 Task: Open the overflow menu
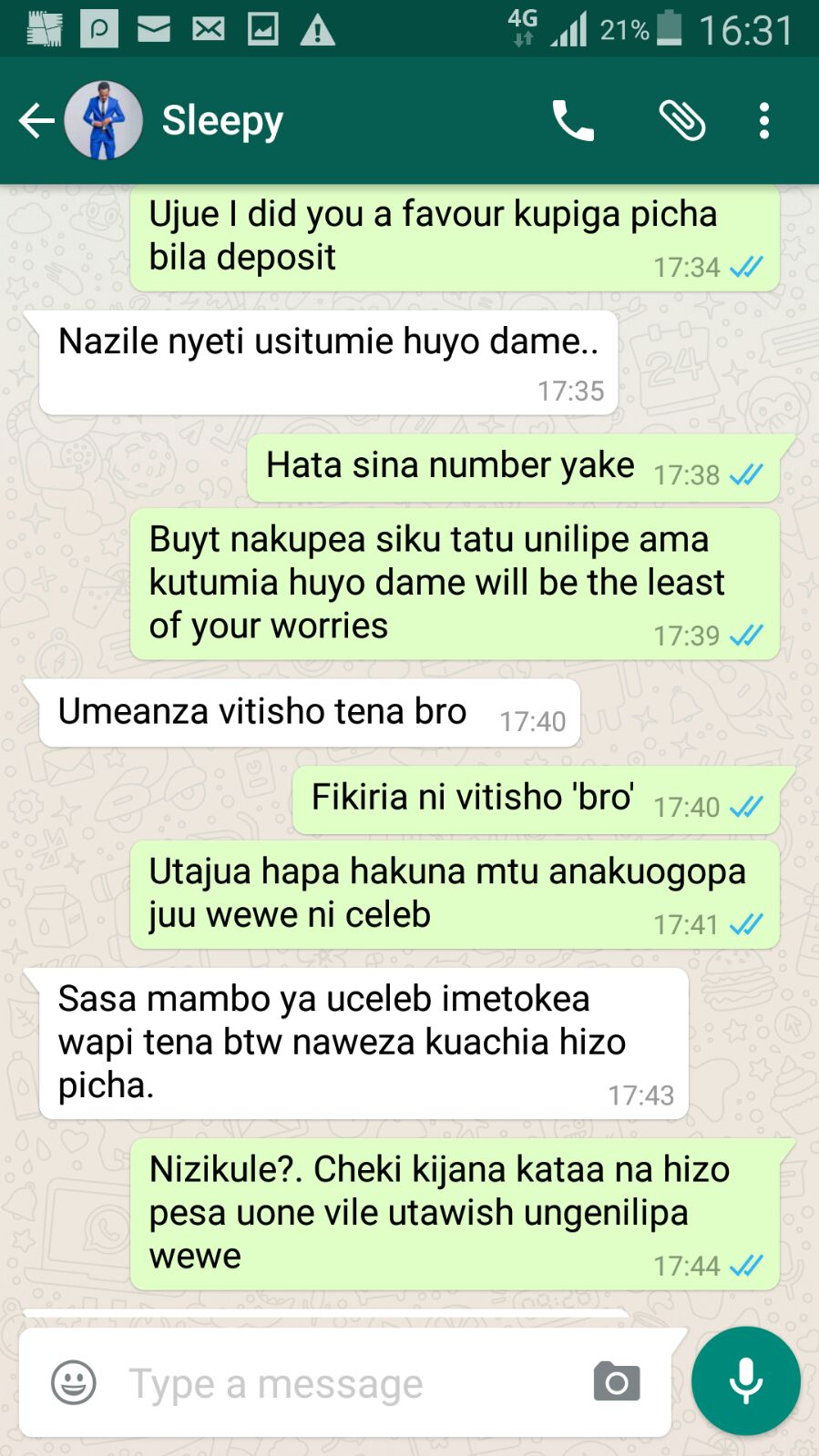763,120
